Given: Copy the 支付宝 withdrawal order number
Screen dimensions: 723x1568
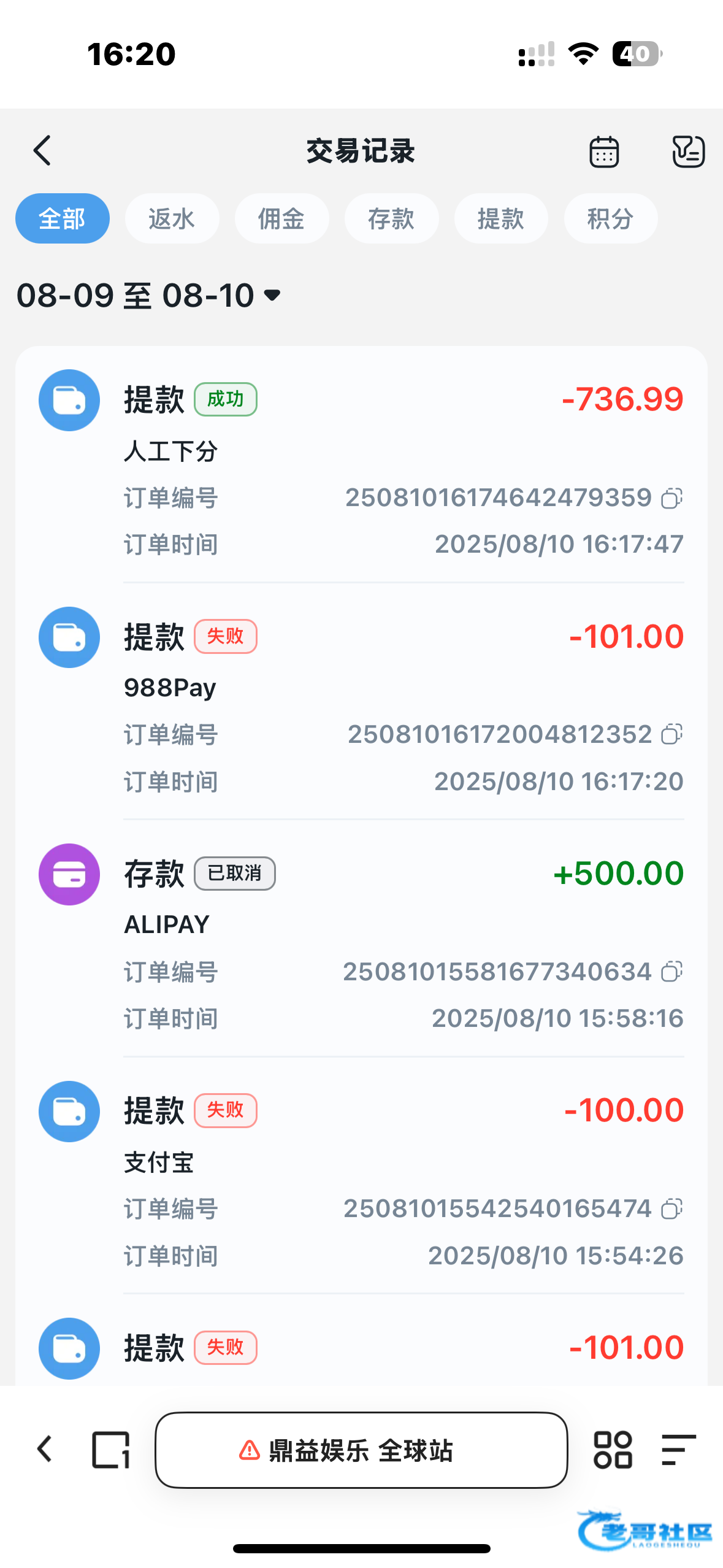Looking at the screenshot, I should (671, 1209).
